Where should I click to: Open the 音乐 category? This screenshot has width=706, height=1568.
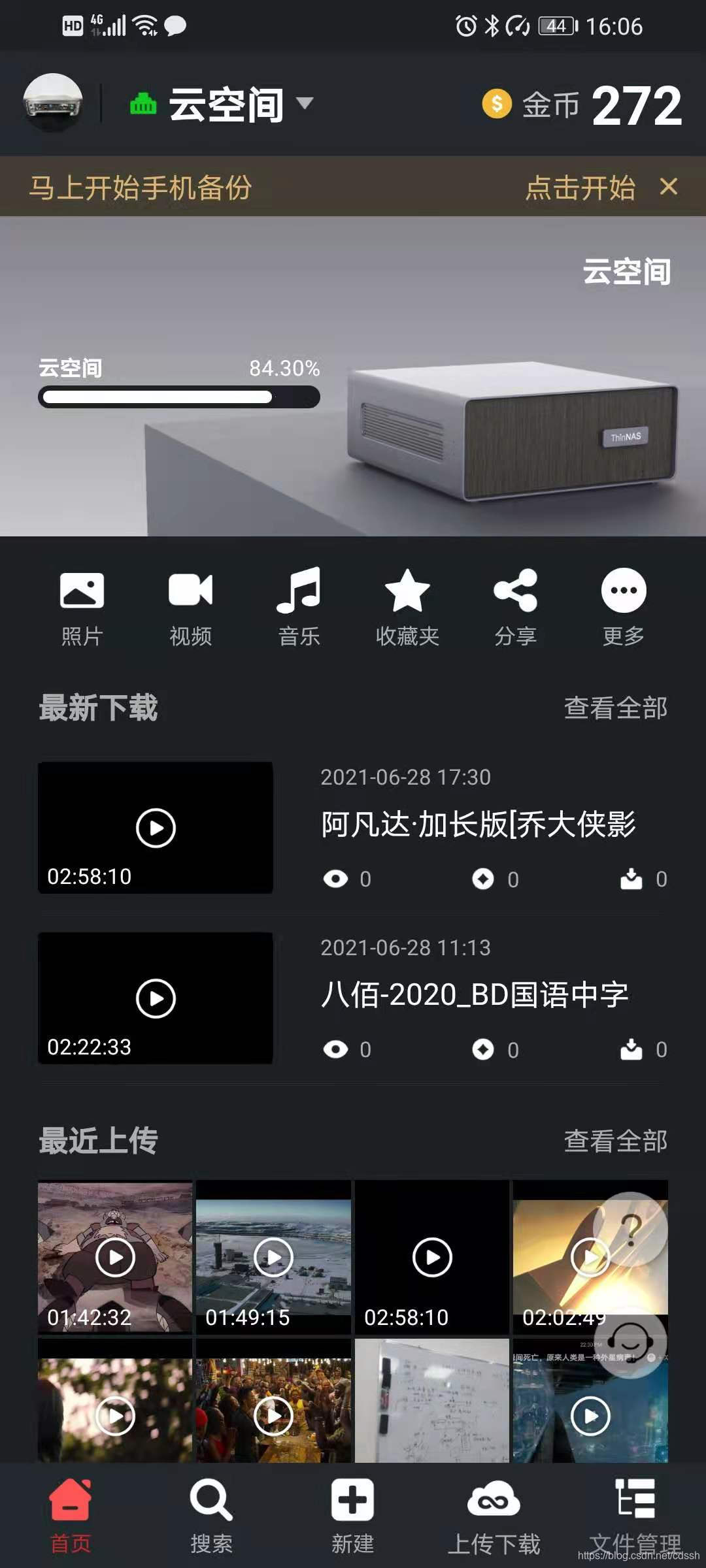tap(299, 606)
